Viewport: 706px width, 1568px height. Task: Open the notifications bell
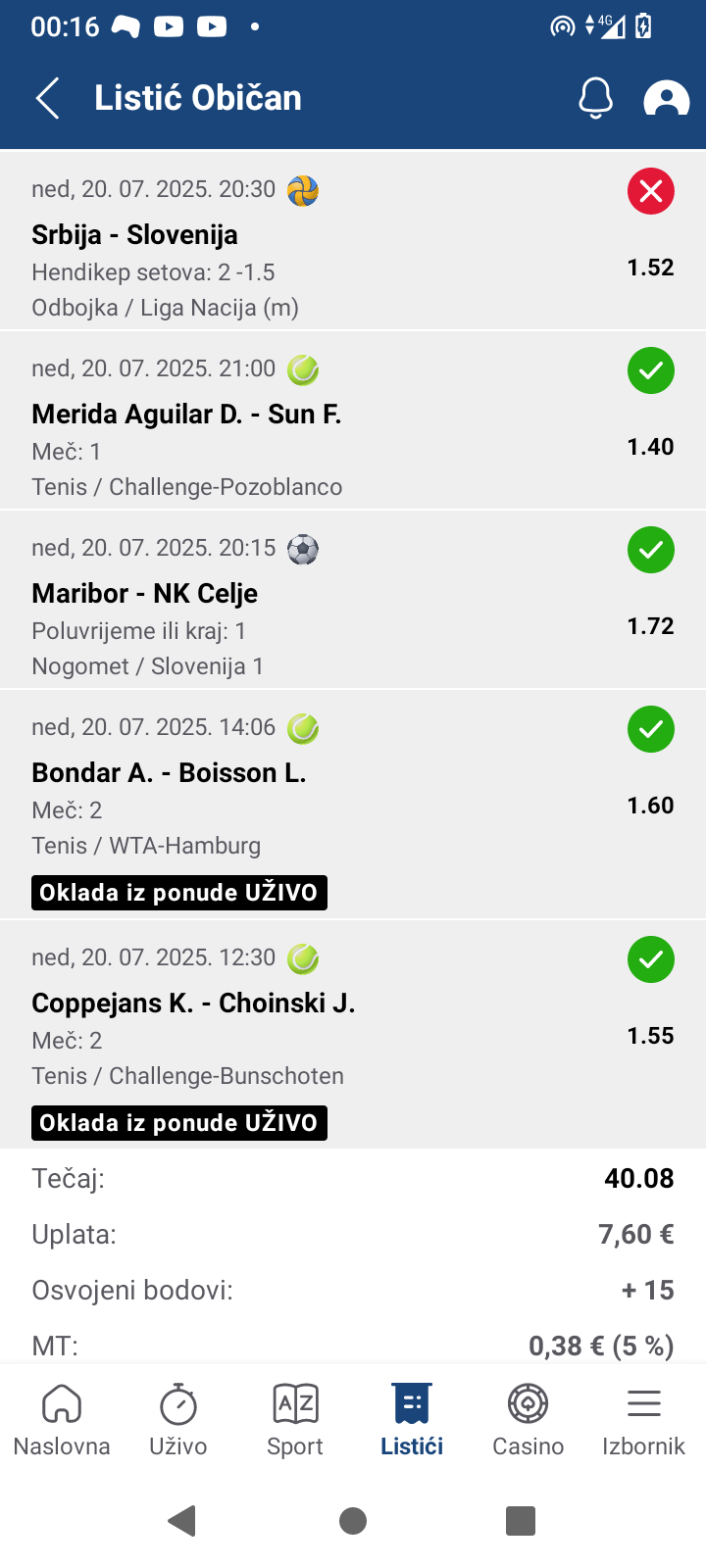tap(595, 98)
